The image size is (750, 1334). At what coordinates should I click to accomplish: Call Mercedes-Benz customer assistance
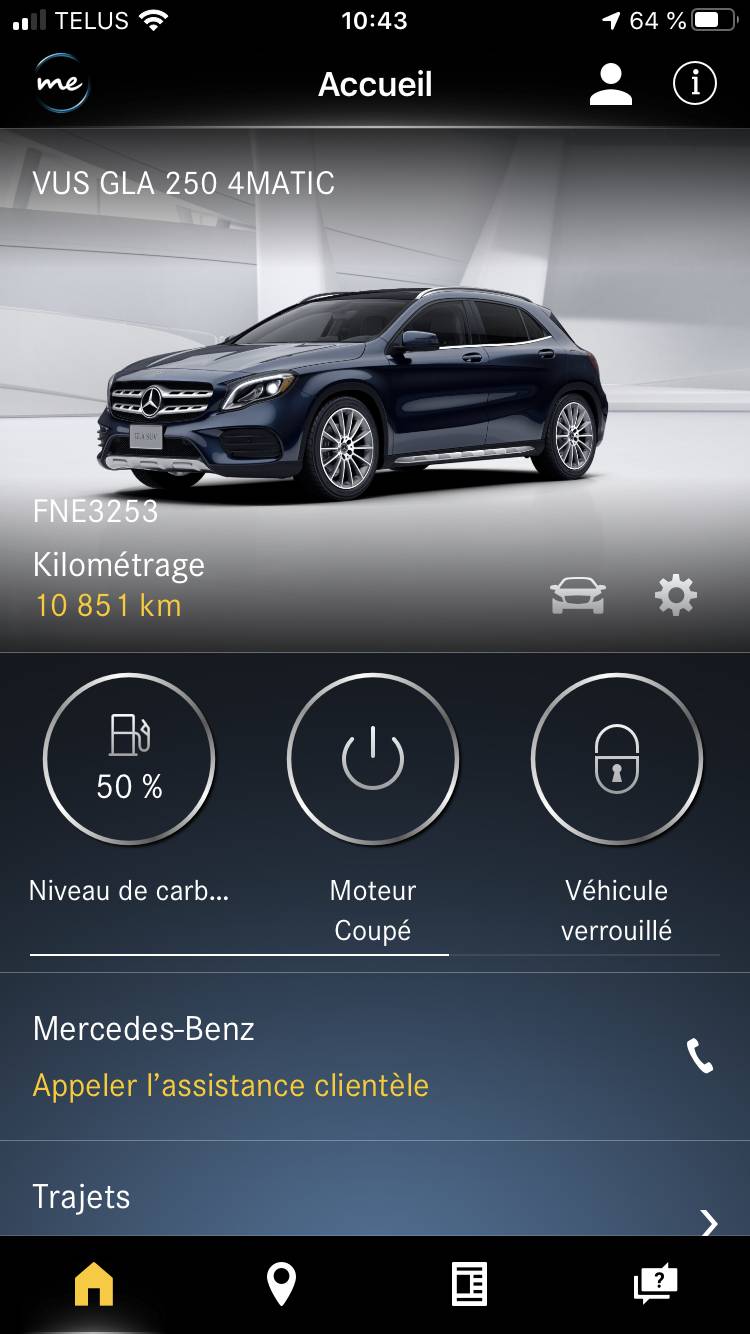click(x=375, y=1057)
